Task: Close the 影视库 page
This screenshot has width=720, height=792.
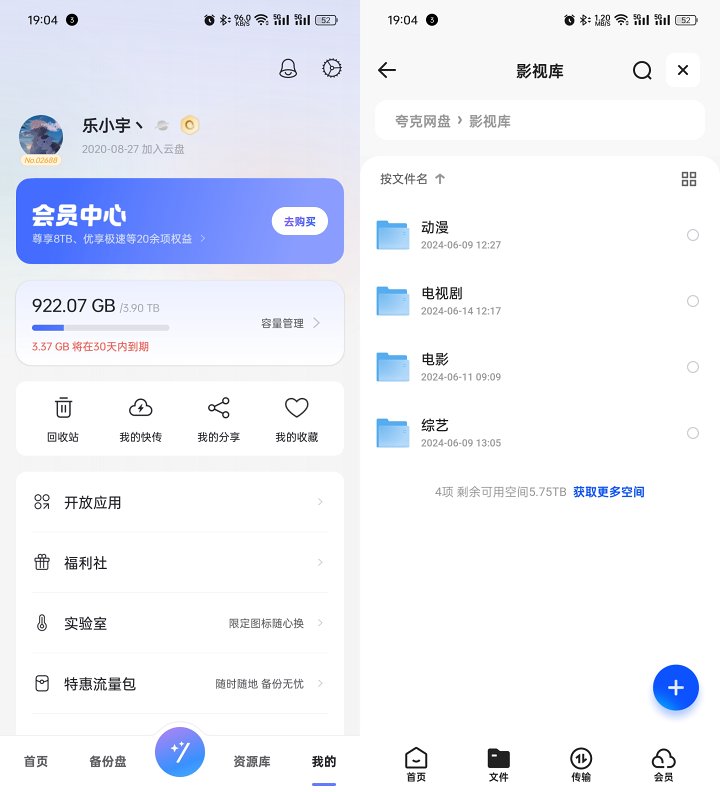Action: 683,70
